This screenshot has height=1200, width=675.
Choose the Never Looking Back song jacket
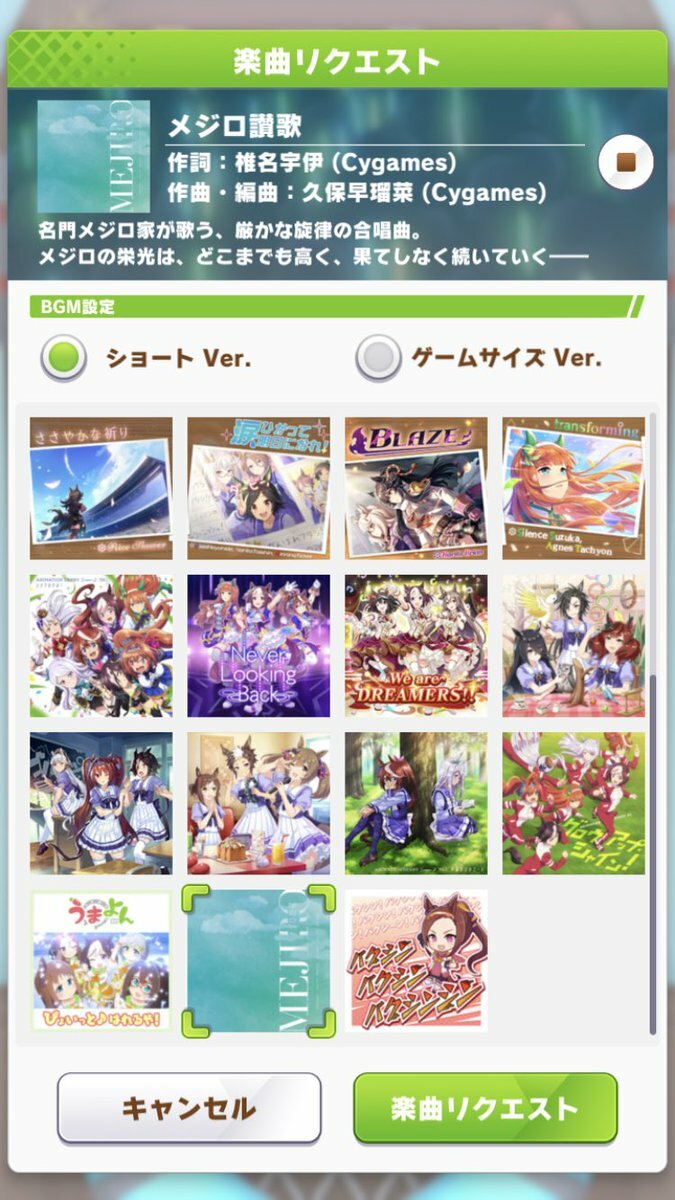(x=259, y=646)
